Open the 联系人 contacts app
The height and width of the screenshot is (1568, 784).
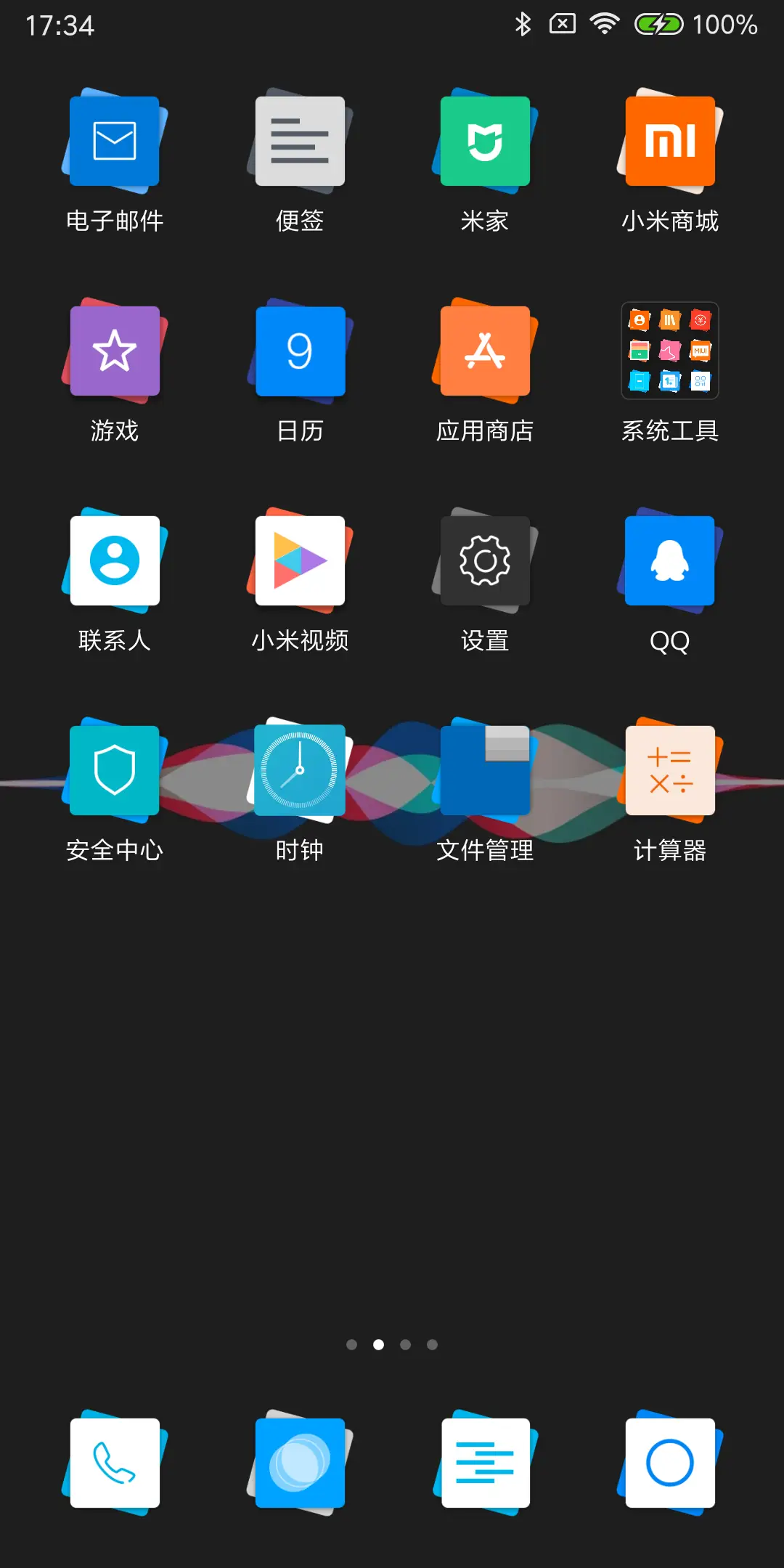click(115, 563)
